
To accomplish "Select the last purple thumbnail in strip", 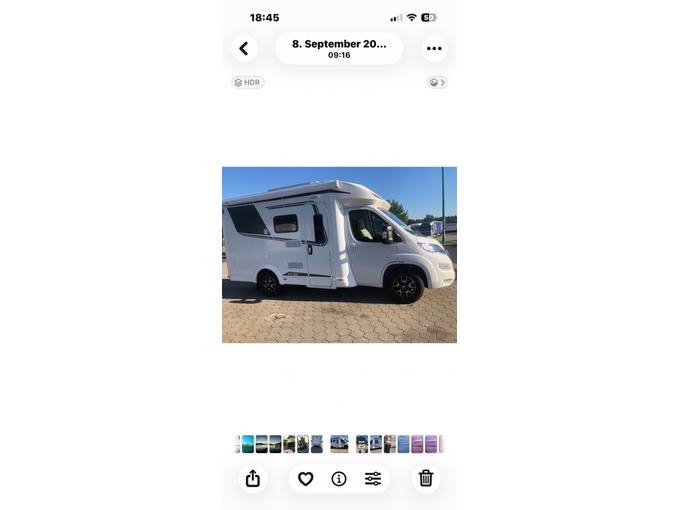I will click(x=431, y=444).
